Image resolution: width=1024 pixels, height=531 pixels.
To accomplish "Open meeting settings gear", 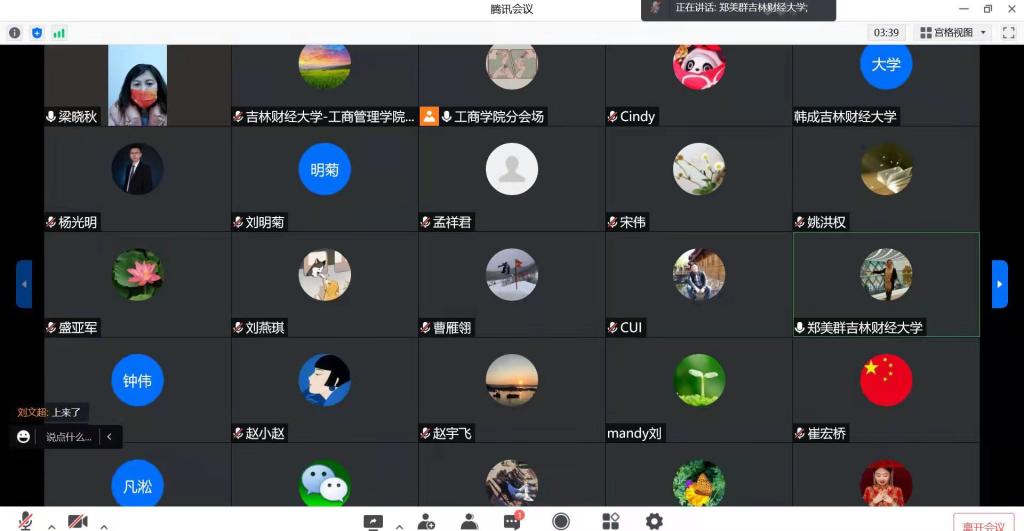I will [x=654, y=522].
